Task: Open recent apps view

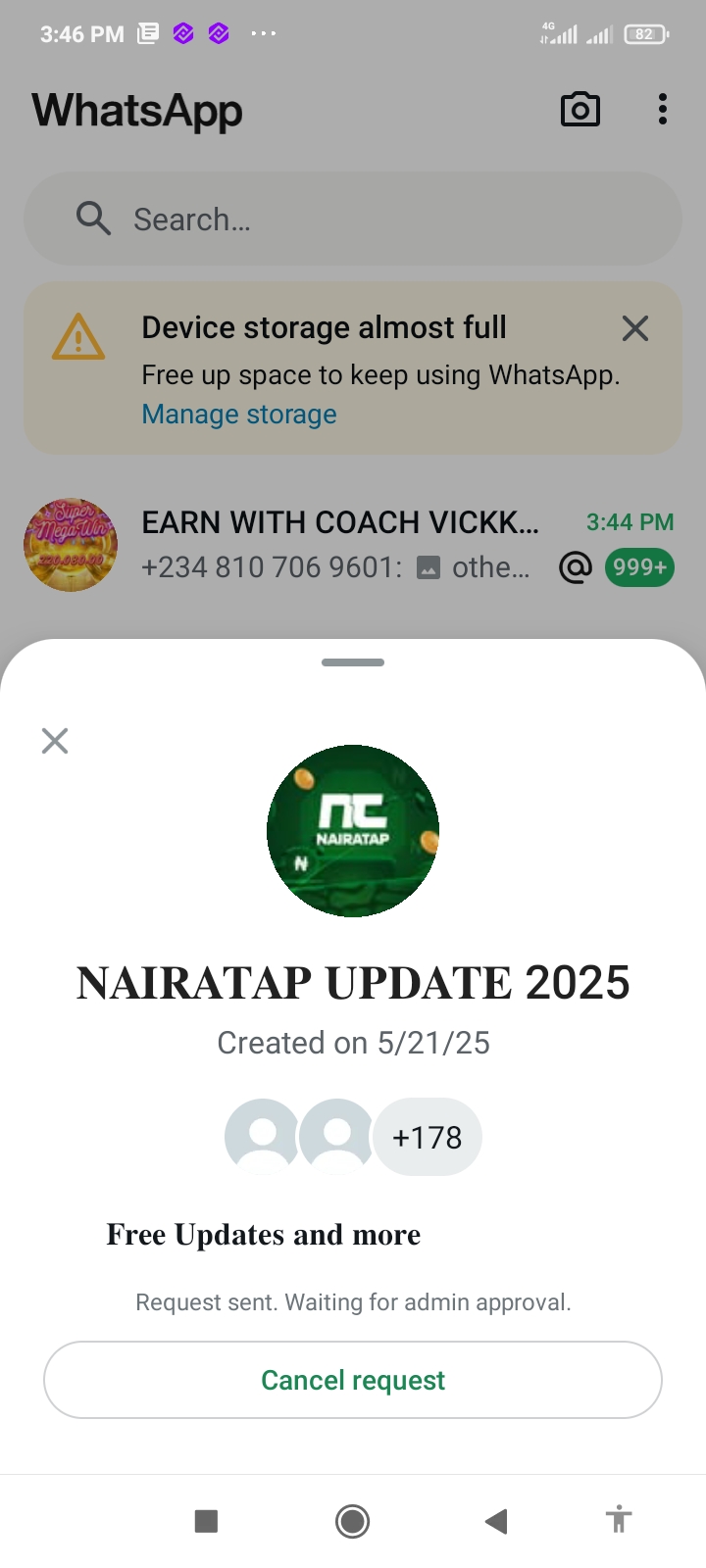Action: (x=206, y=1521)
